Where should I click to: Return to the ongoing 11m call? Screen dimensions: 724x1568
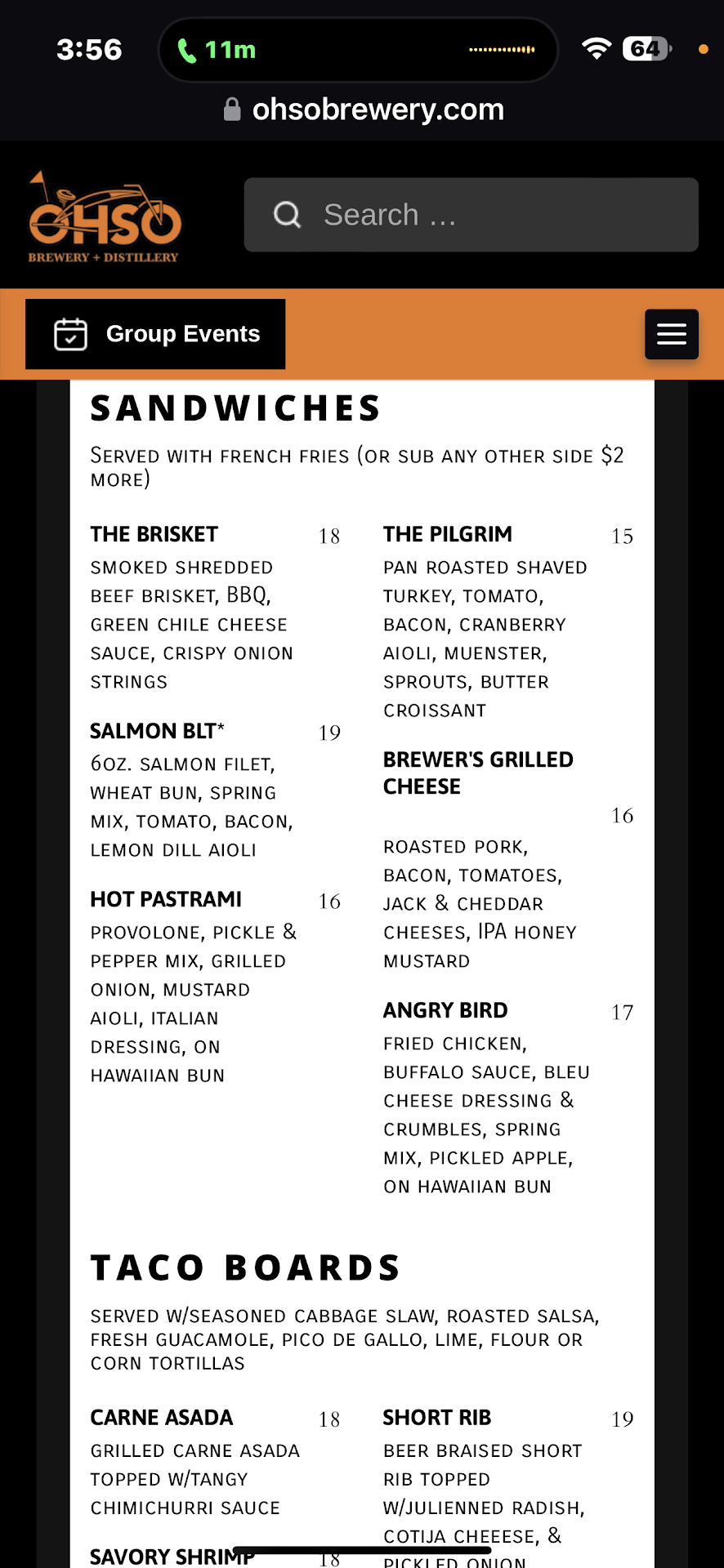tap(217, 50)
